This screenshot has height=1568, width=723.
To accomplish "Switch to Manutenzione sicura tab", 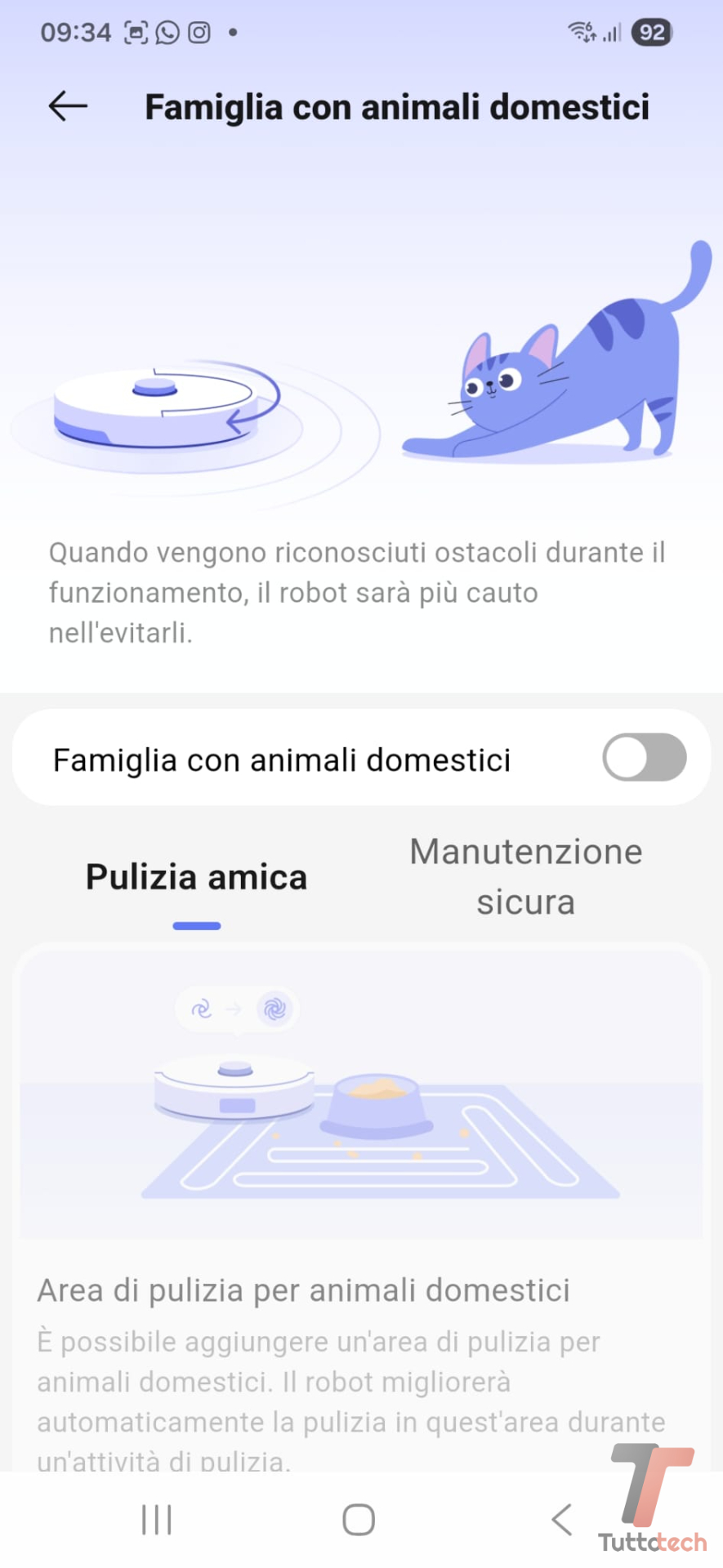I will coord(525,876).
